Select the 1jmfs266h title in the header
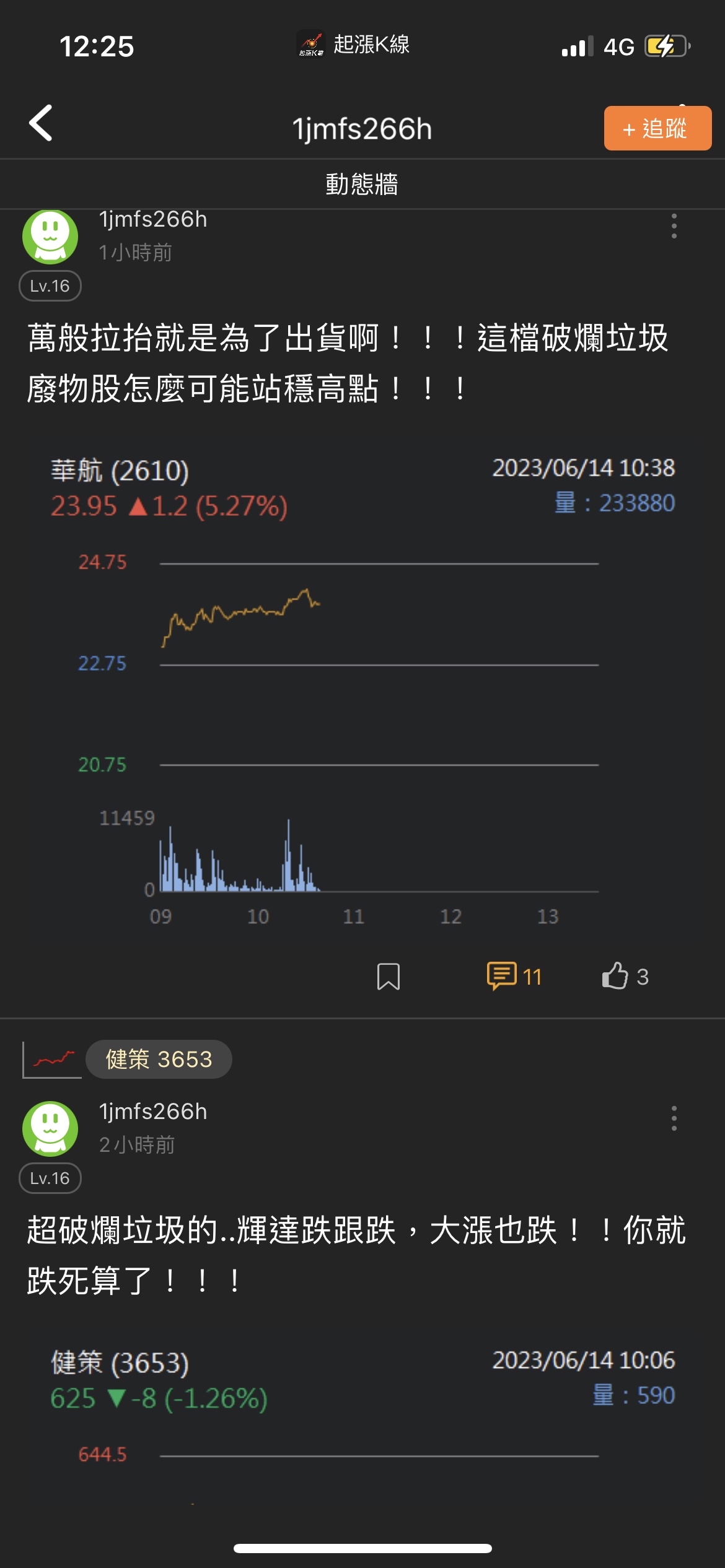 point(362,129)
